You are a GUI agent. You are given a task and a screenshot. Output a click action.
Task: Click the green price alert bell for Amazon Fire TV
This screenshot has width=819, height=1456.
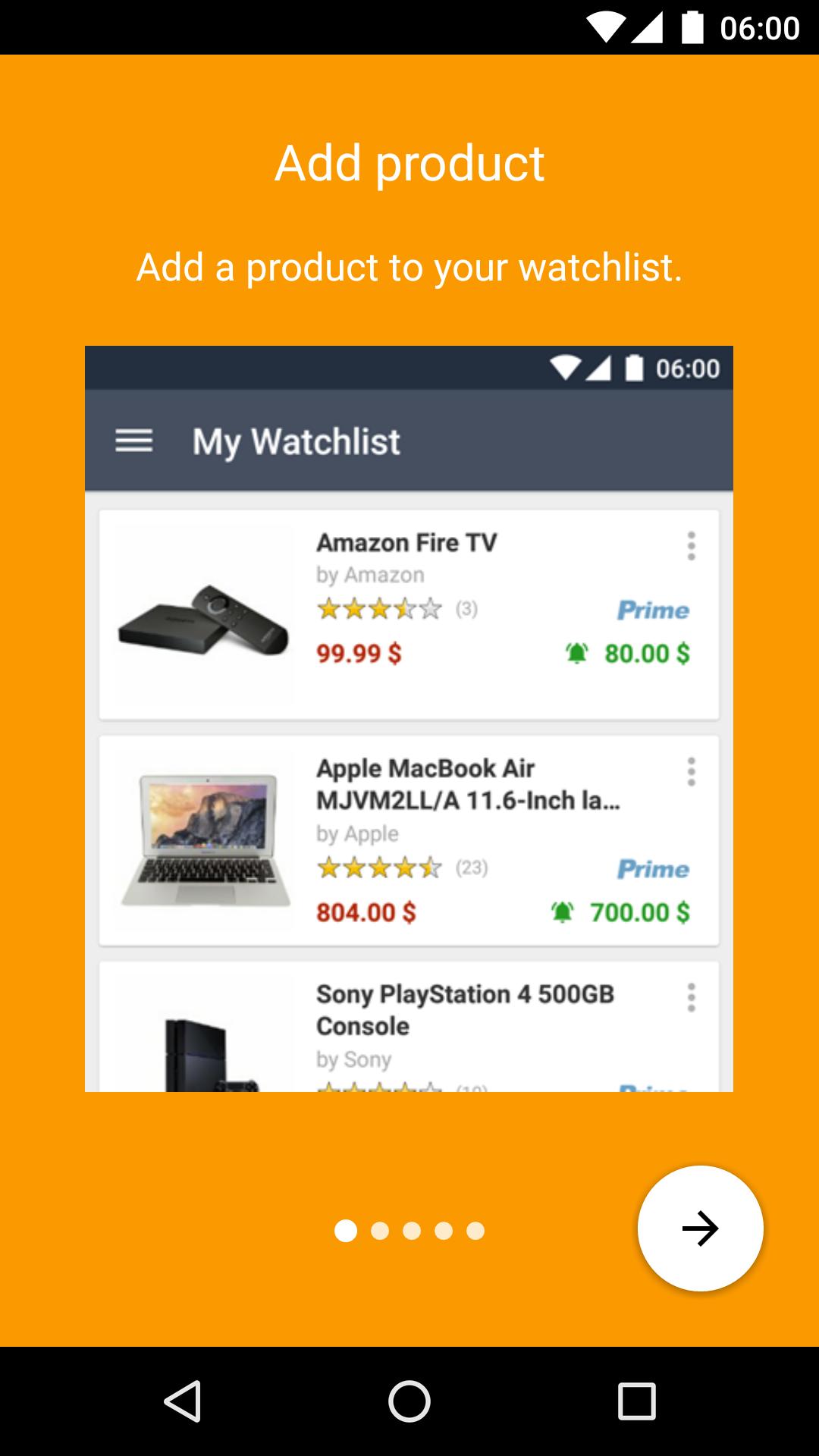578,651
